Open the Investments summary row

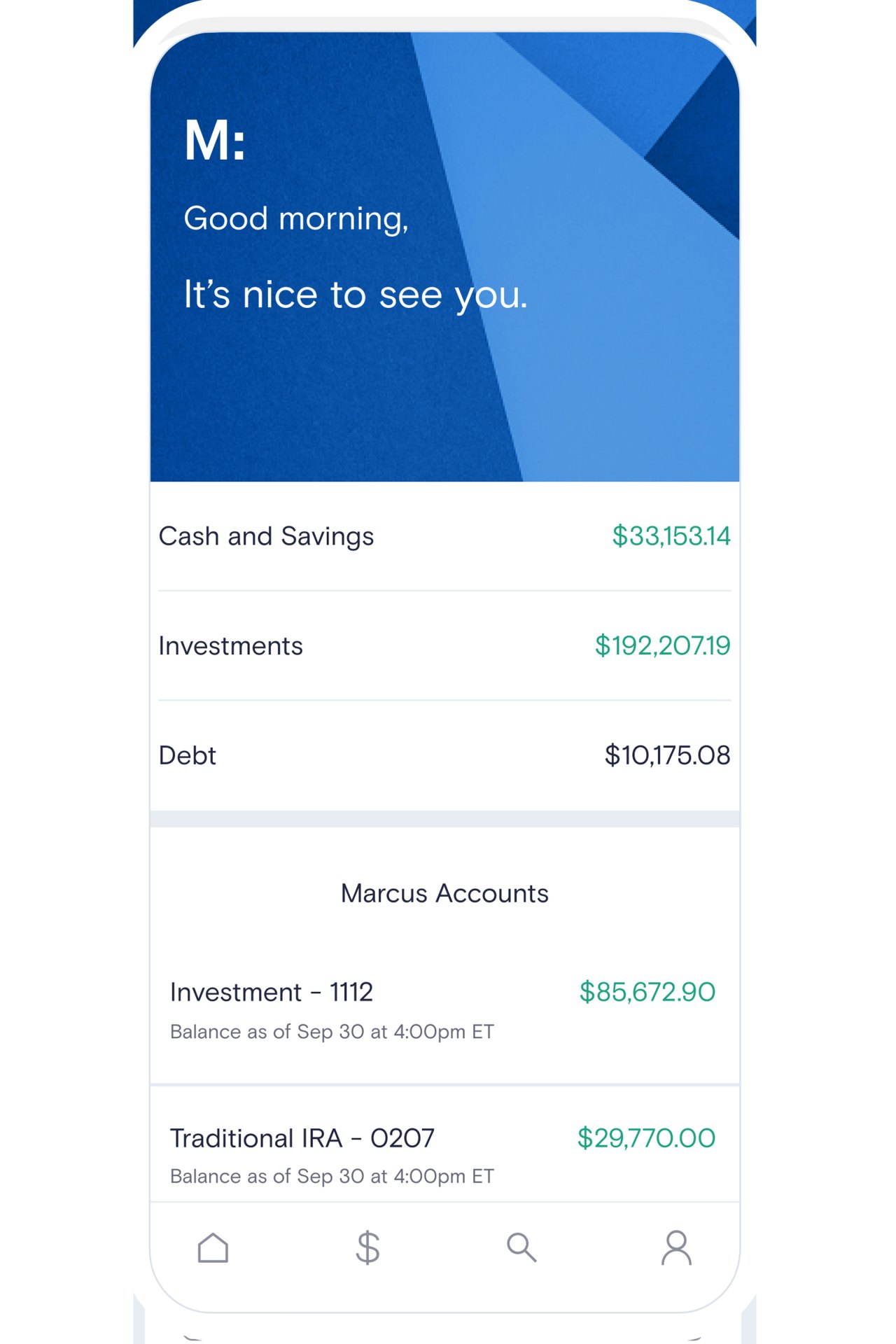tap(230, 645)
